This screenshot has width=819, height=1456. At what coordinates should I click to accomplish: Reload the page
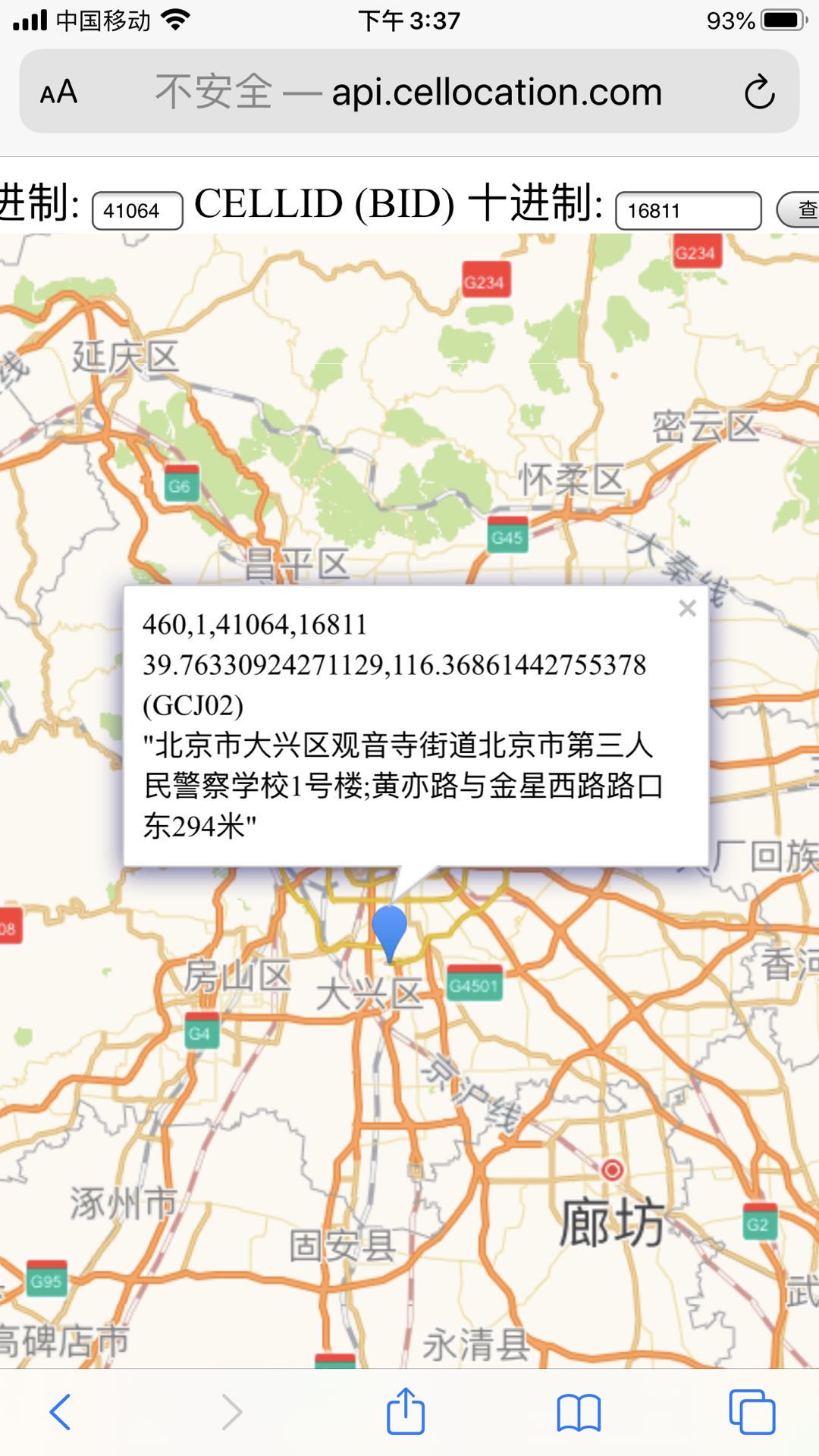[x=759, y=93]
